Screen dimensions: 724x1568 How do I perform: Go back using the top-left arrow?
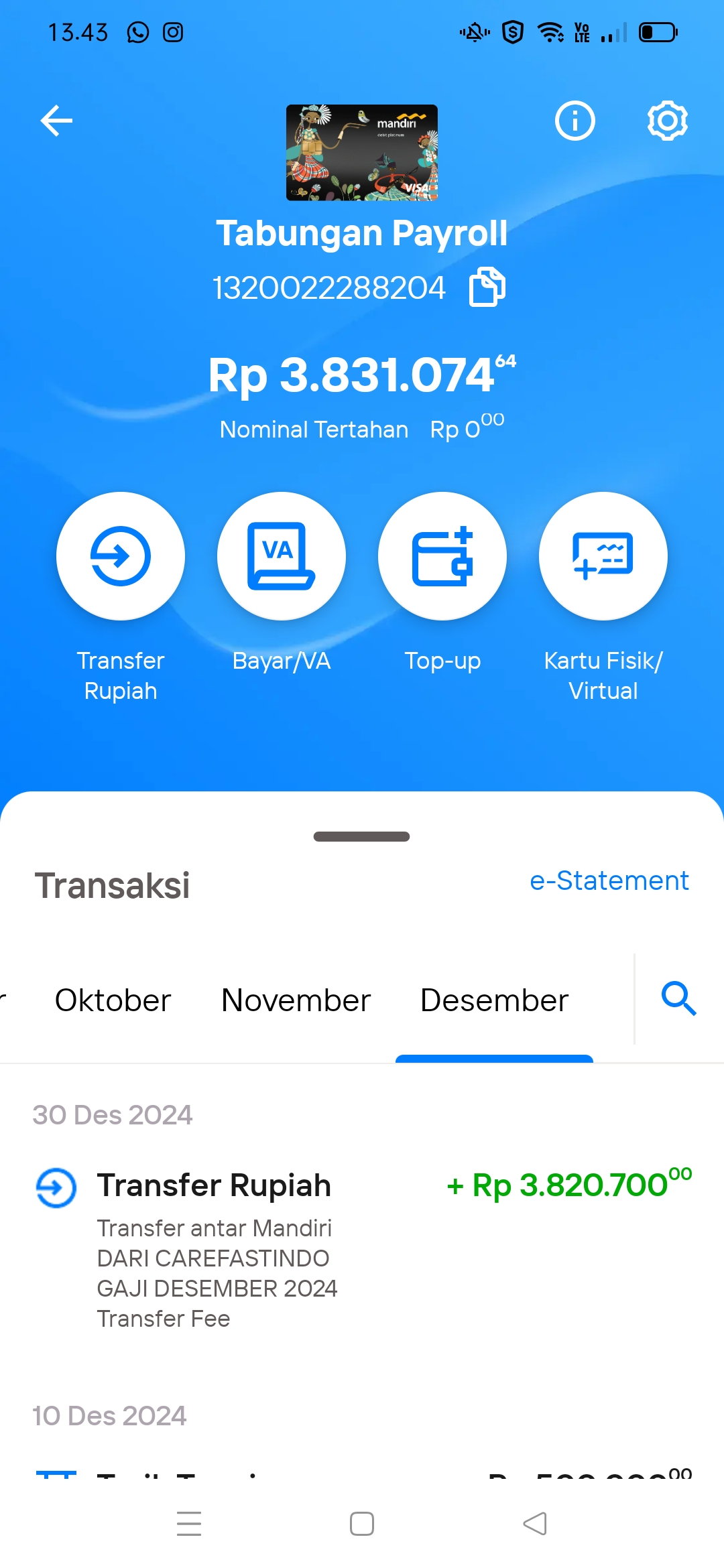click(56, 121)
